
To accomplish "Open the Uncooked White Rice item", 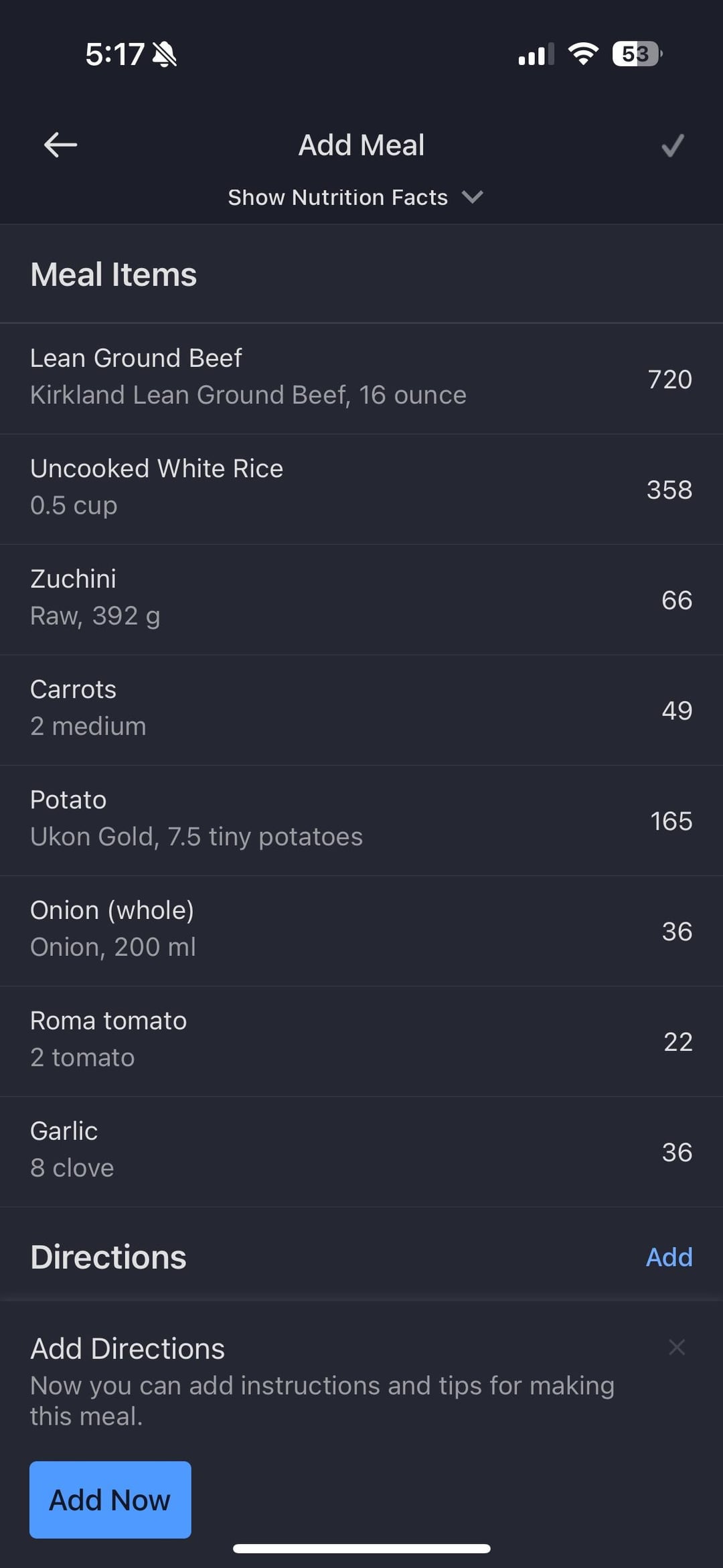I will point(361,489).
